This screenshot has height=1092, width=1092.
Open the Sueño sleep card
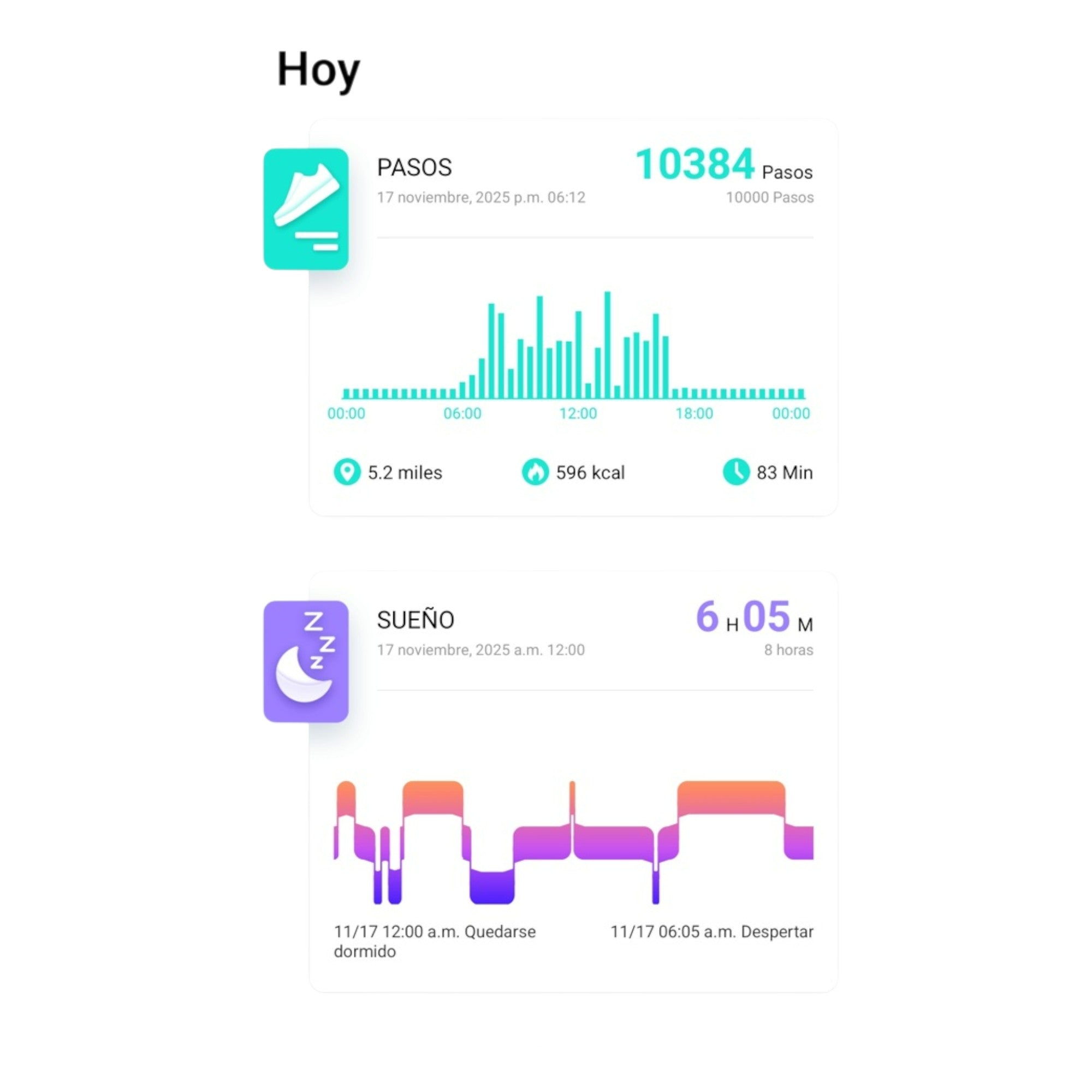[573, 780]
